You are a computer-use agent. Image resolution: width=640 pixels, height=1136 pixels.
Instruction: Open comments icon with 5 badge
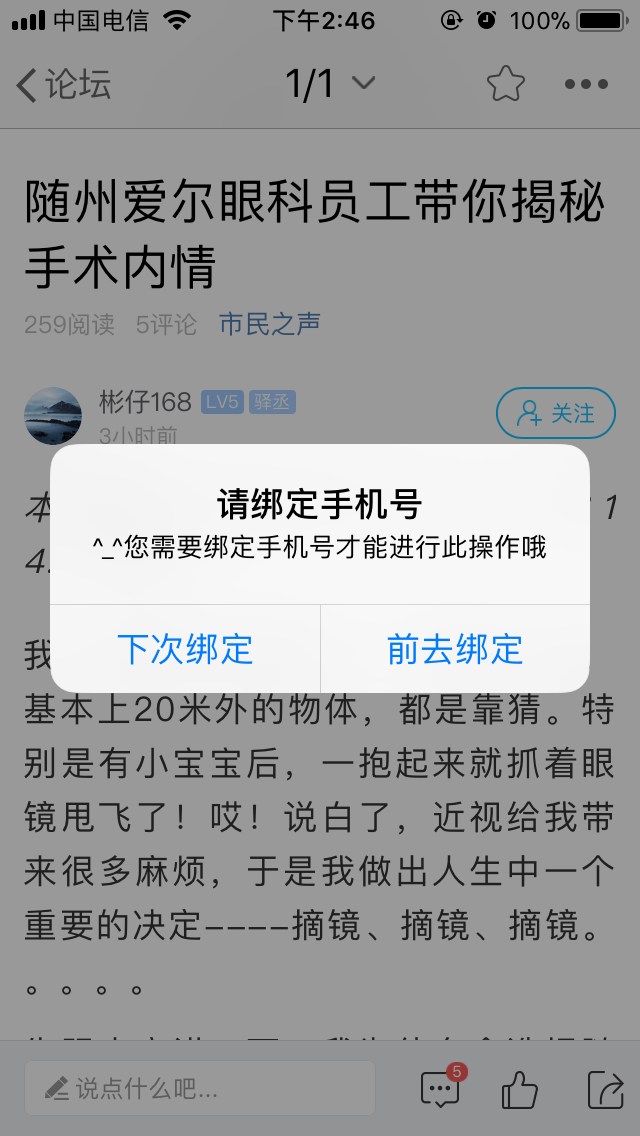[x=441, y=1088]
